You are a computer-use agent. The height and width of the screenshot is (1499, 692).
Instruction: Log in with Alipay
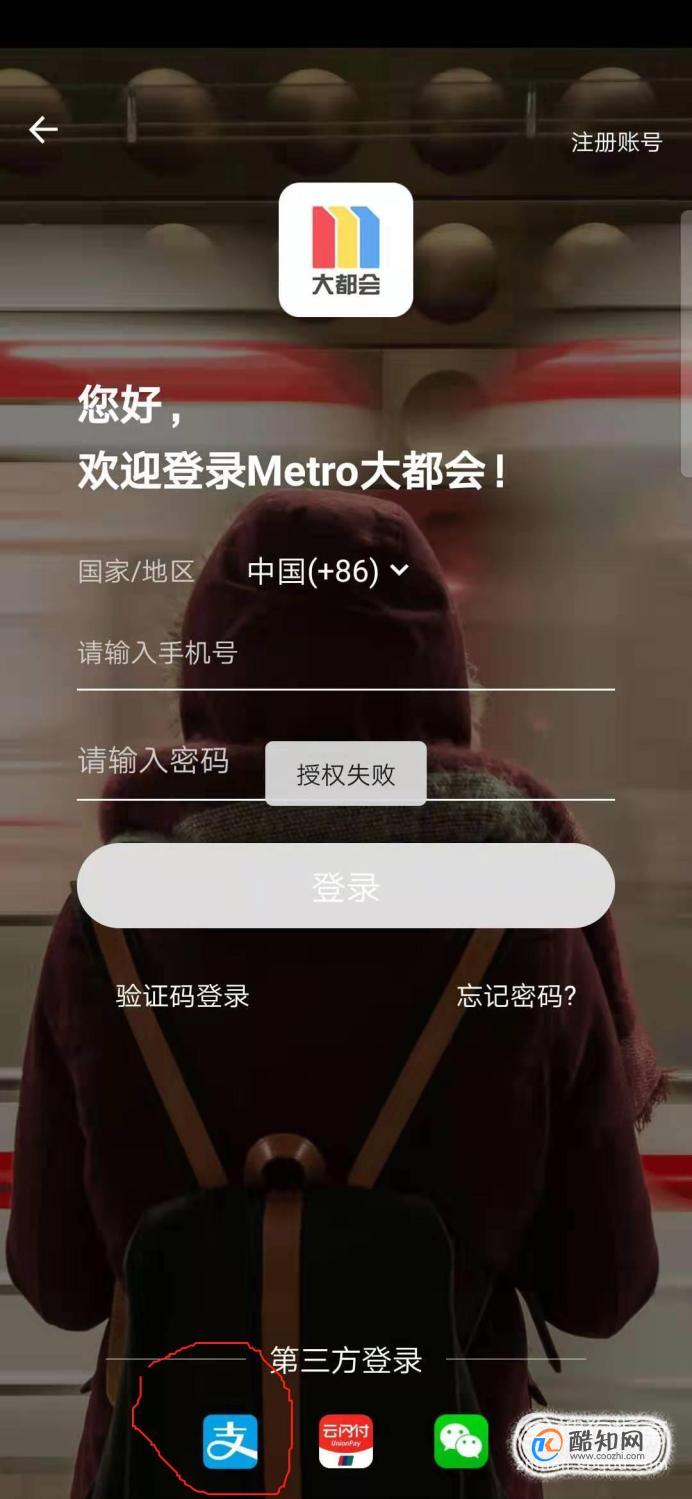(230, 1441)
